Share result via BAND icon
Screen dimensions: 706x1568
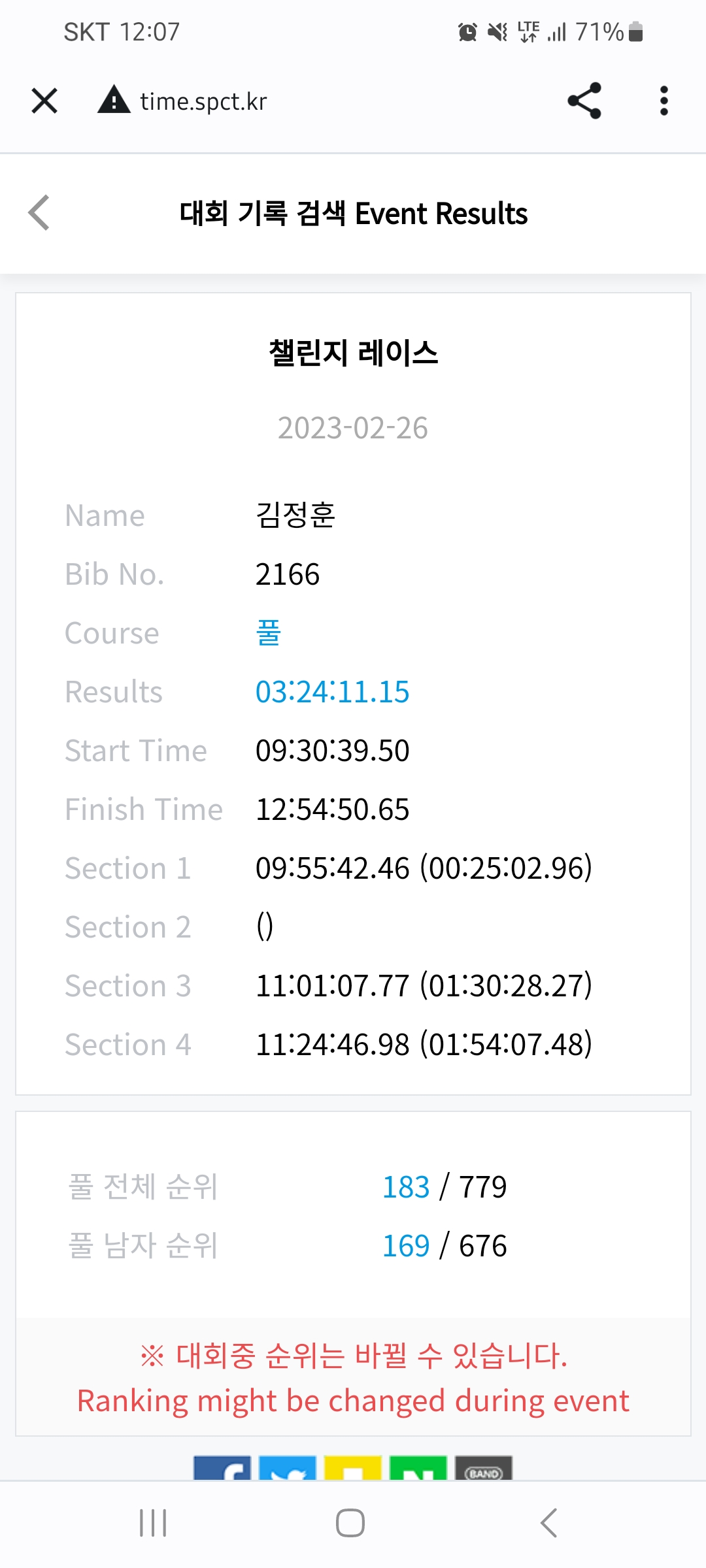click(484, 1469)
